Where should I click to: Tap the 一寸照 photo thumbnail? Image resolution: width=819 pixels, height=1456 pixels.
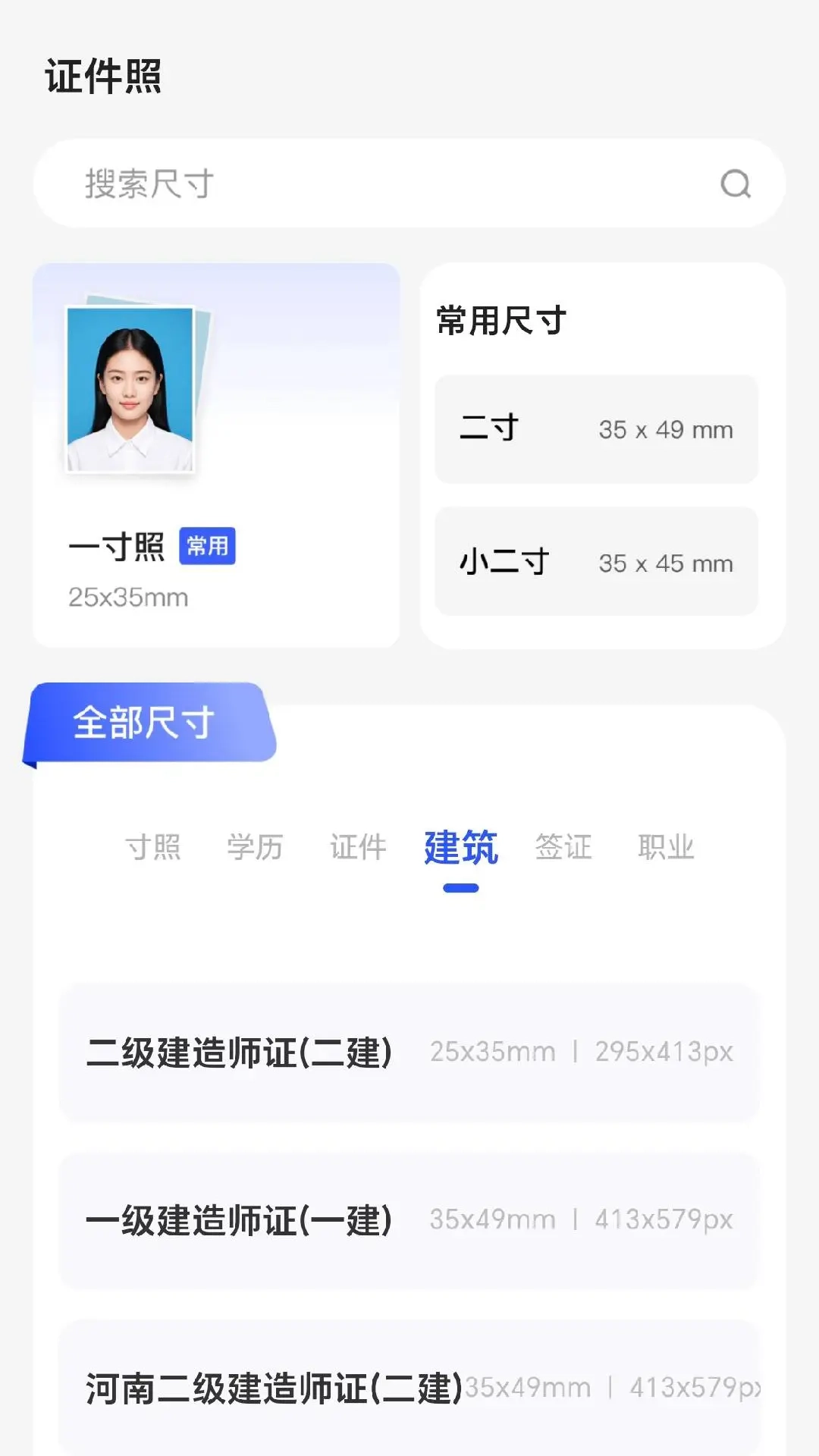pos(130,389)
